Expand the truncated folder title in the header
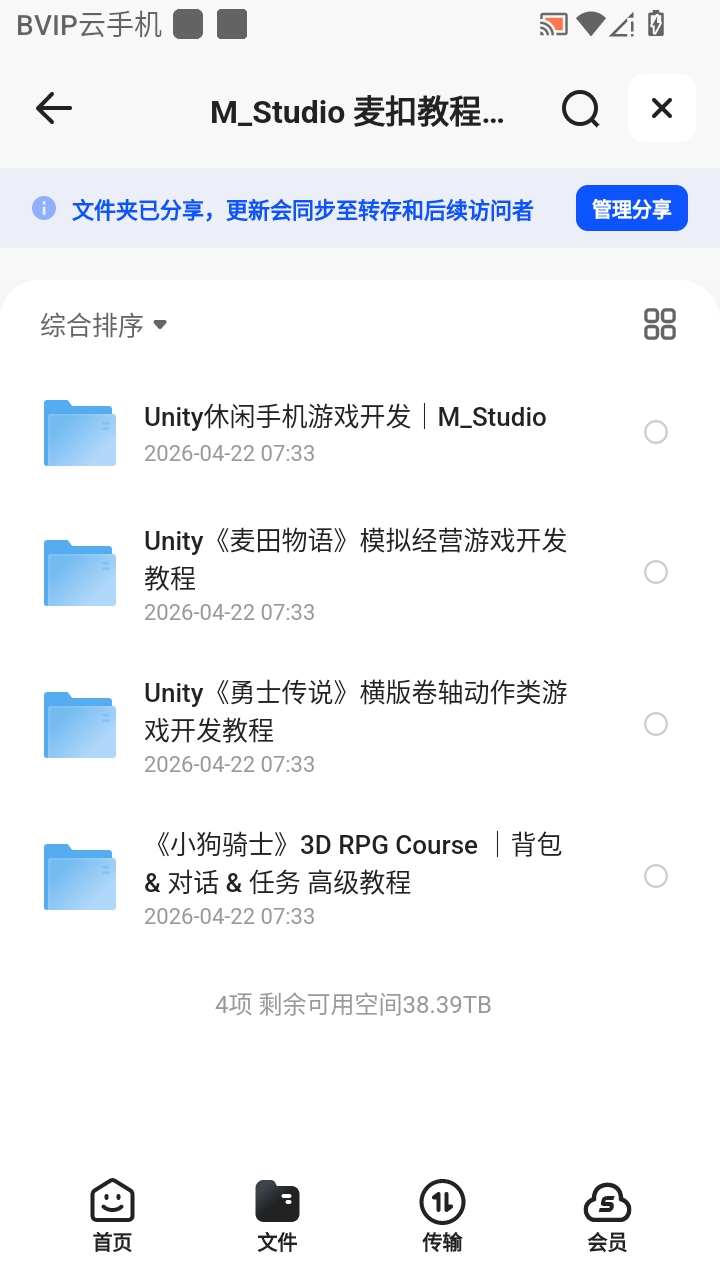Screen dimensions: 720x1280 360,111
